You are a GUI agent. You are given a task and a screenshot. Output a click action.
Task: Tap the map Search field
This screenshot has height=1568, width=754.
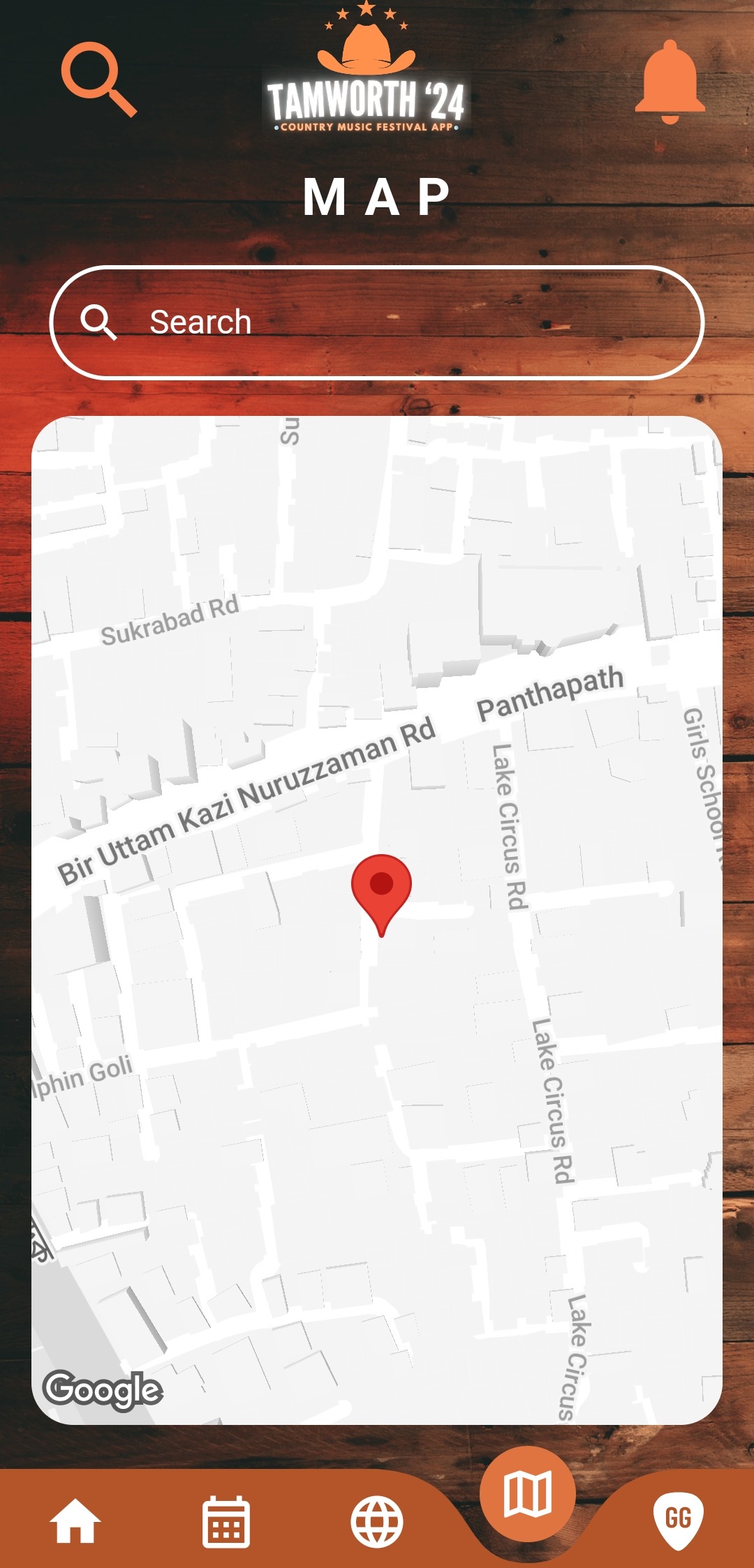pyautogui.click(x=377, y=322)
